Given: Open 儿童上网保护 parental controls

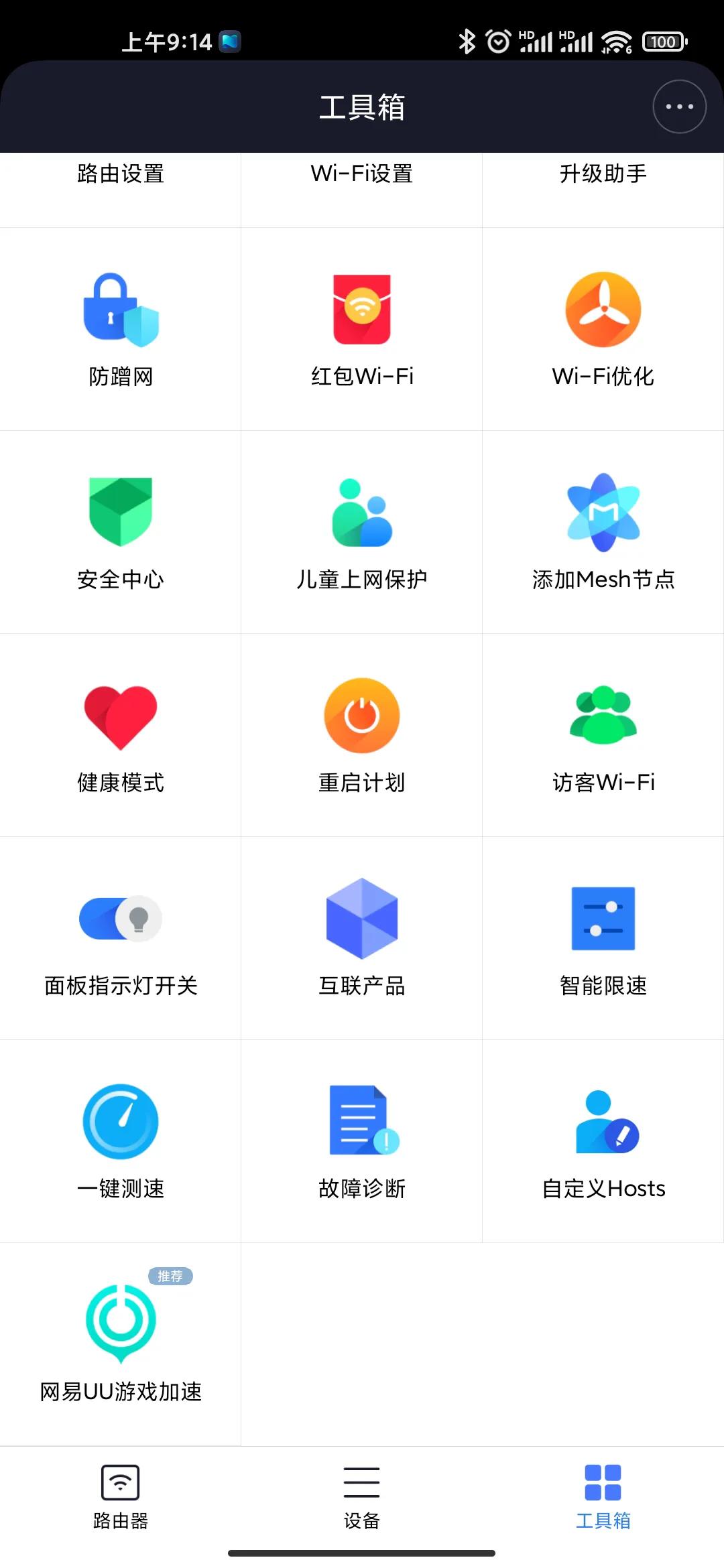Looking at the screenshot, I should point(362,533).
